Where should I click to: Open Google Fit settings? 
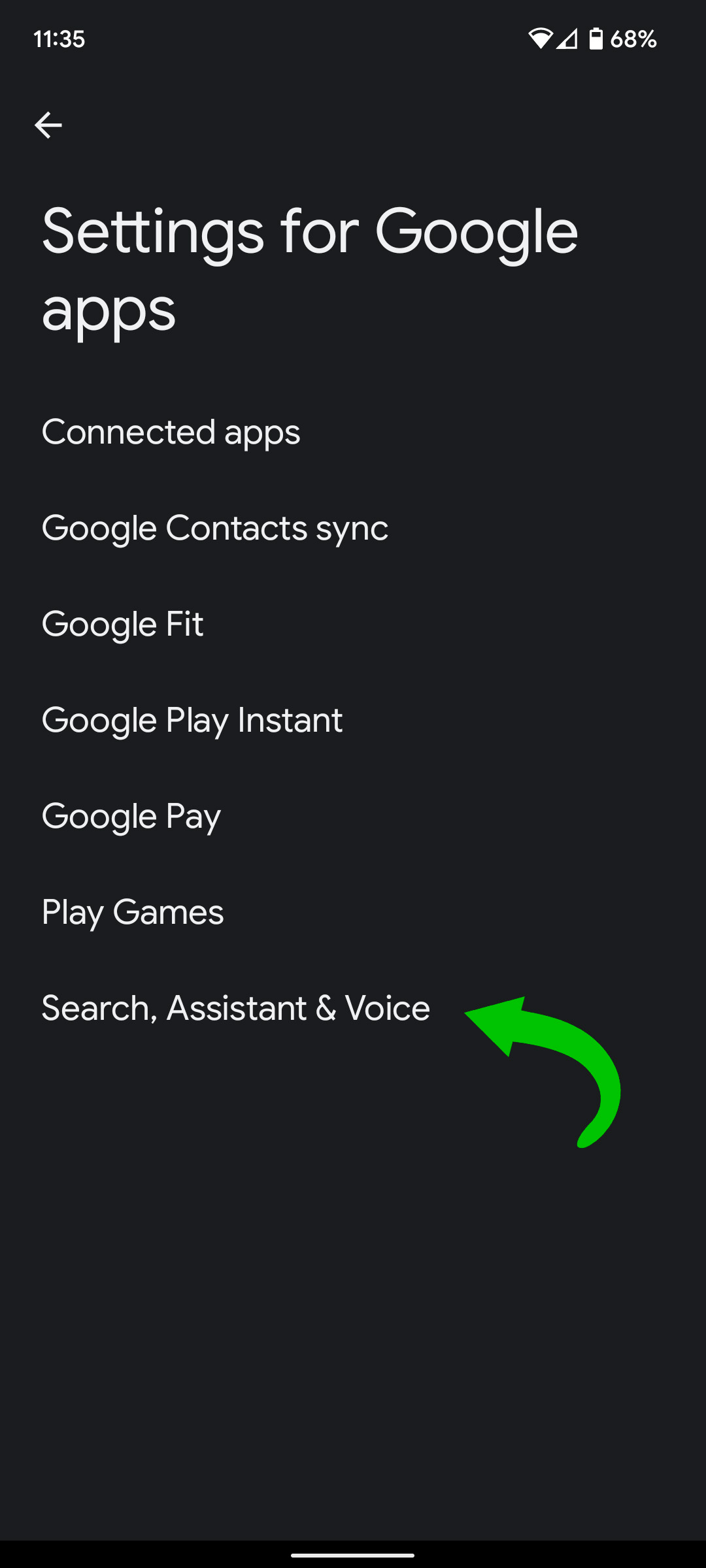[122, 623]
